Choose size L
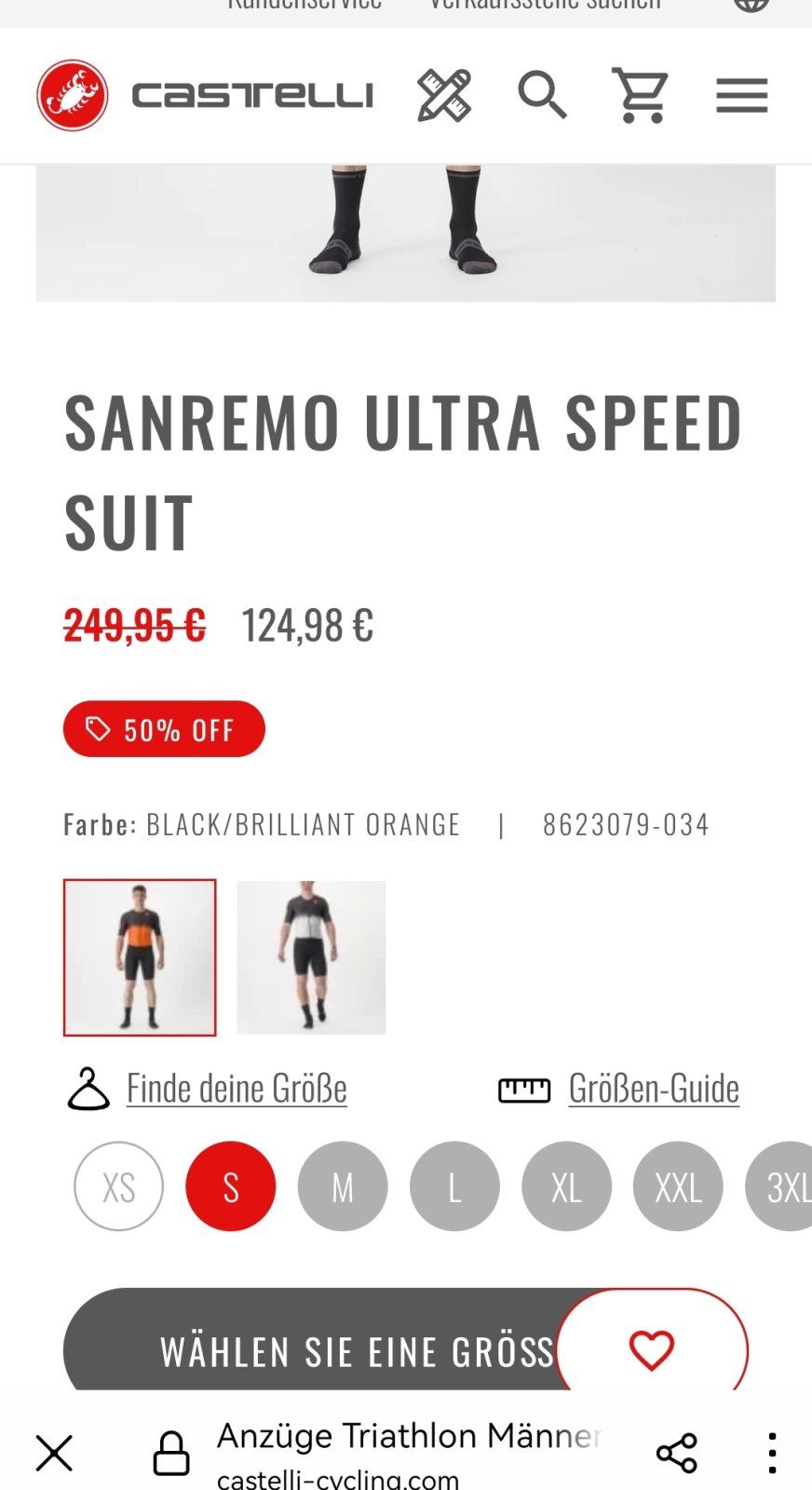 click(x=454, y=1186)
